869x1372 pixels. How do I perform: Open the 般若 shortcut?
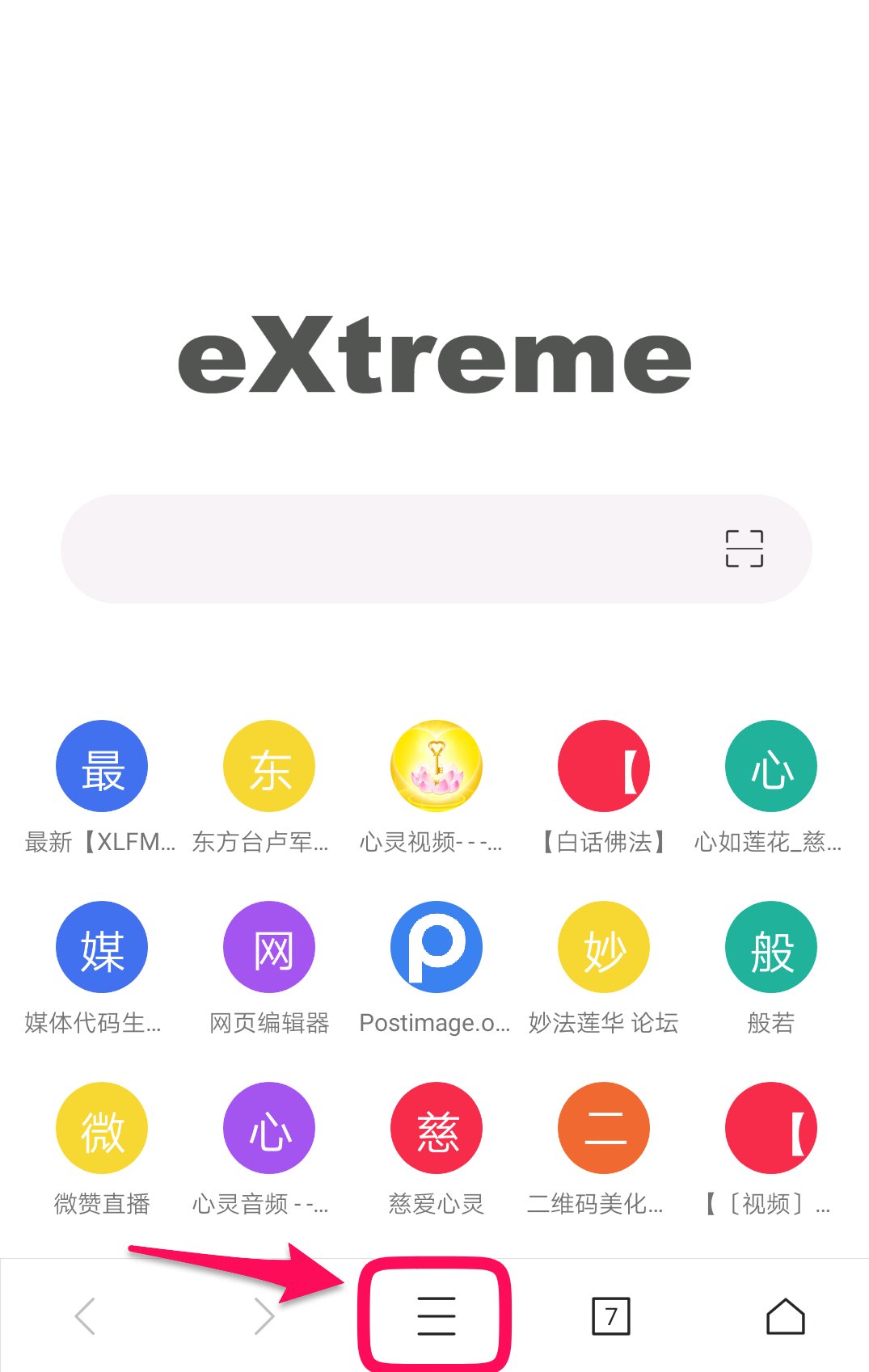771,947
